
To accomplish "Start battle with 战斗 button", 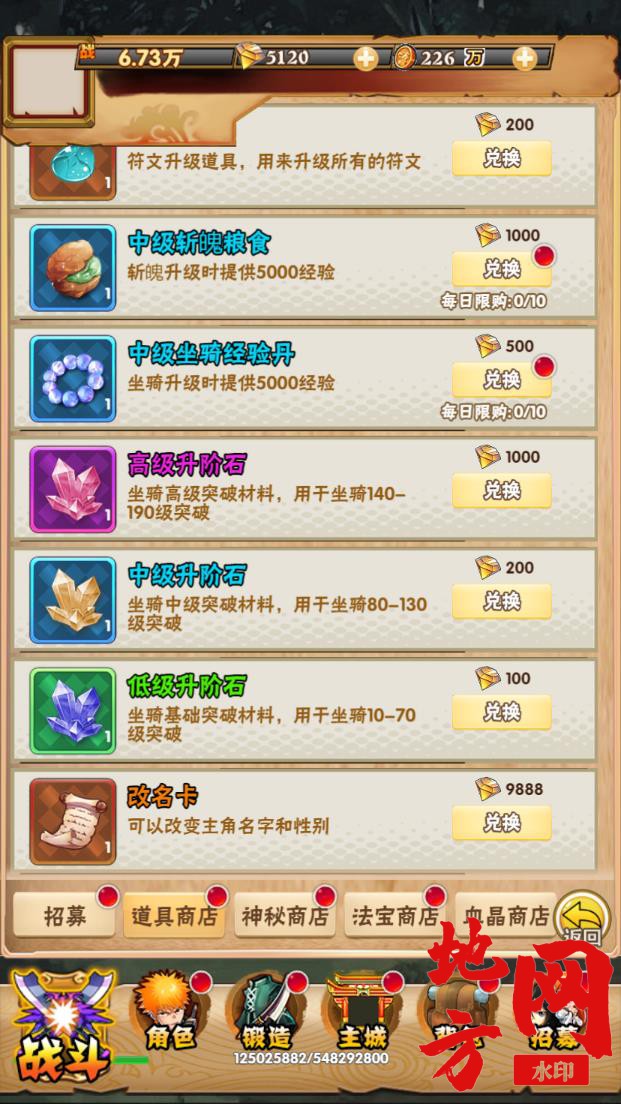I will [62, 1030].
